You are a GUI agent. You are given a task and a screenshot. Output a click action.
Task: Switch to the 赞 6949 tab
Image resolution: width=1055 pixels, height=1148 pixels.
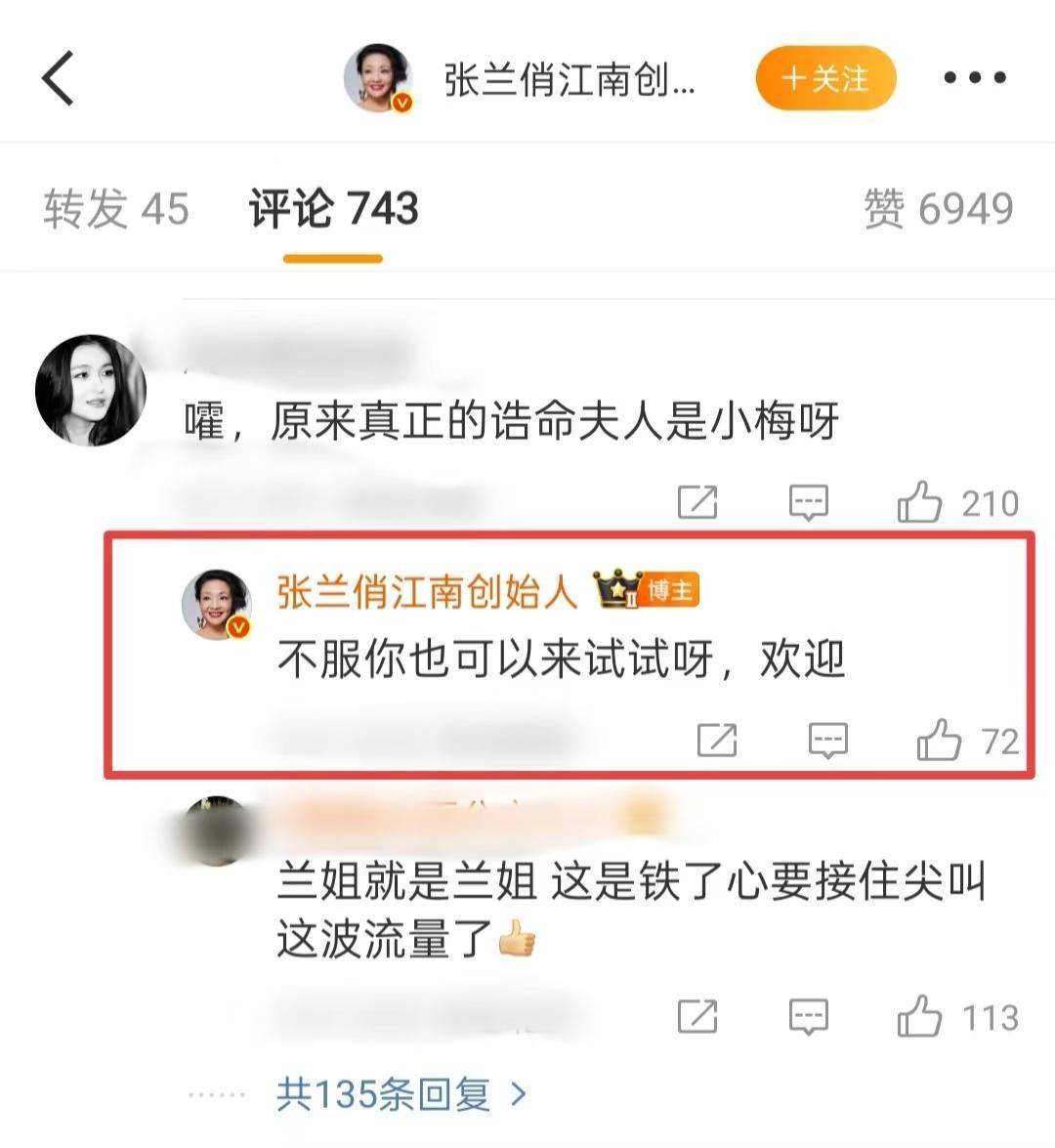point(938,208)
